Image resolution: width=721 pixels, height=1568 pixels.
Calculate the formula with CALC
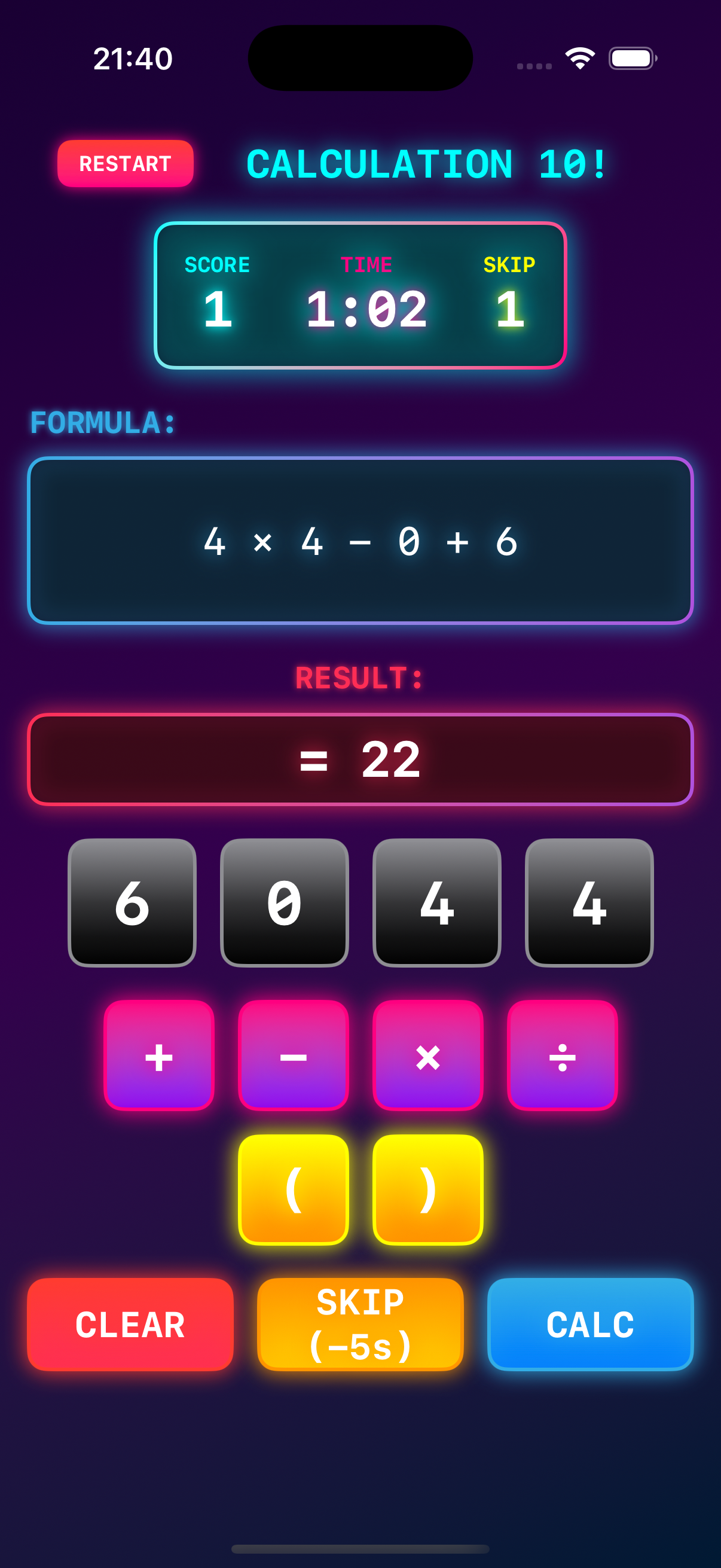tap(590, 1325)
